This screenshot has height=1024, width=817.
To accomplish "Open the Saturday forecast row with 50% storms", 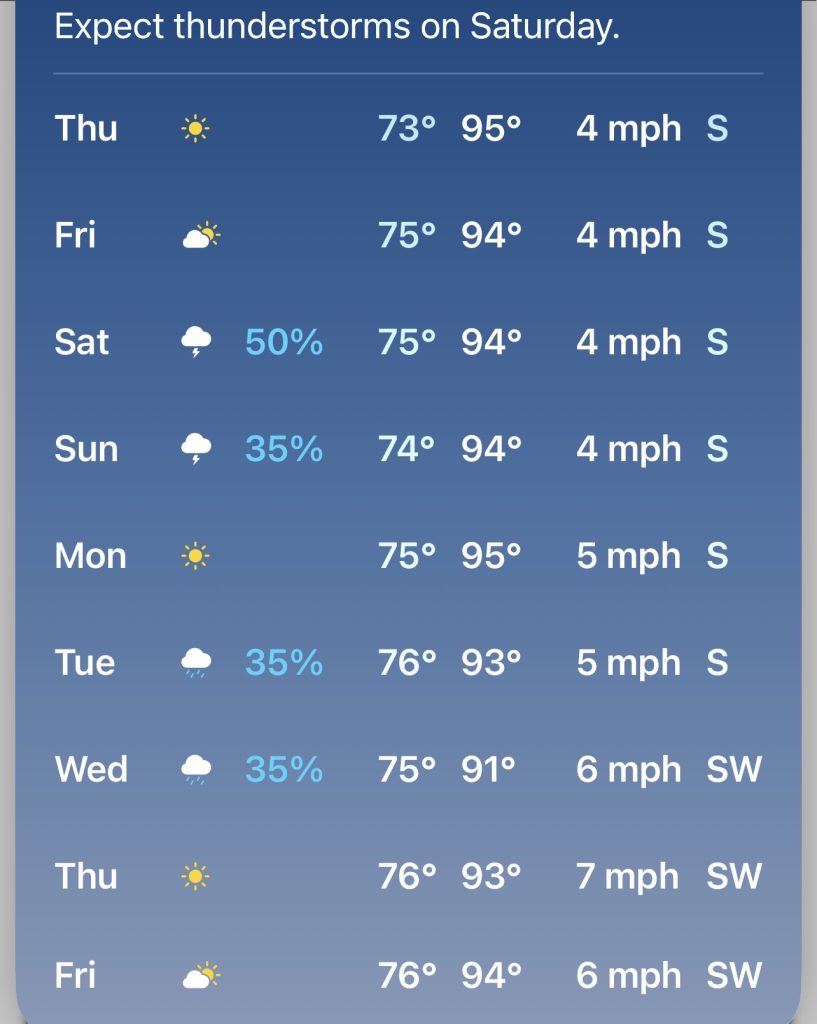I will coord(408,342).
